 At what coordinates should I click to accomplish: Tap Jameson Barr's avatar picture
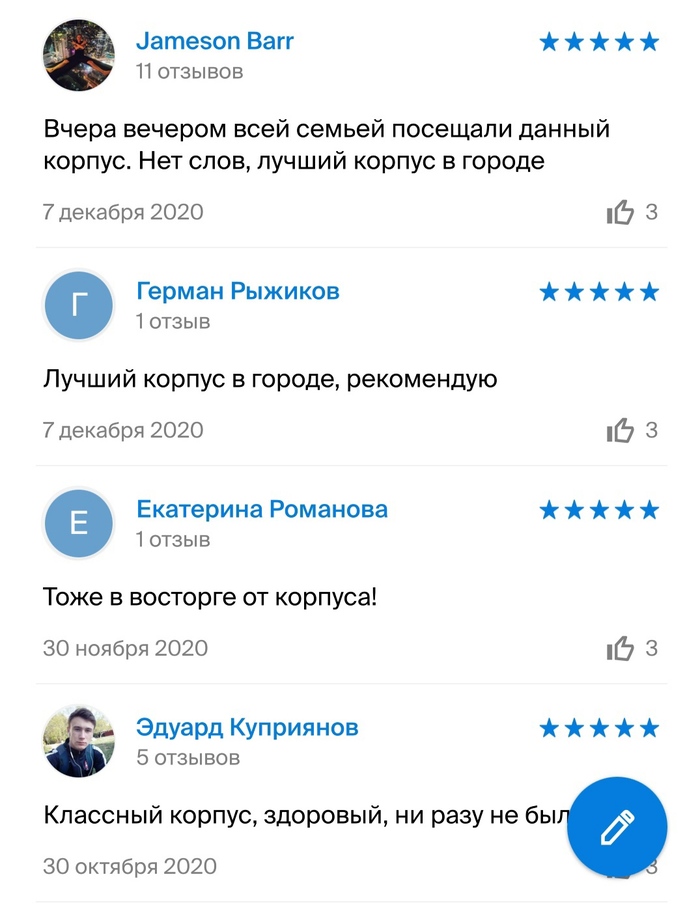79,55
